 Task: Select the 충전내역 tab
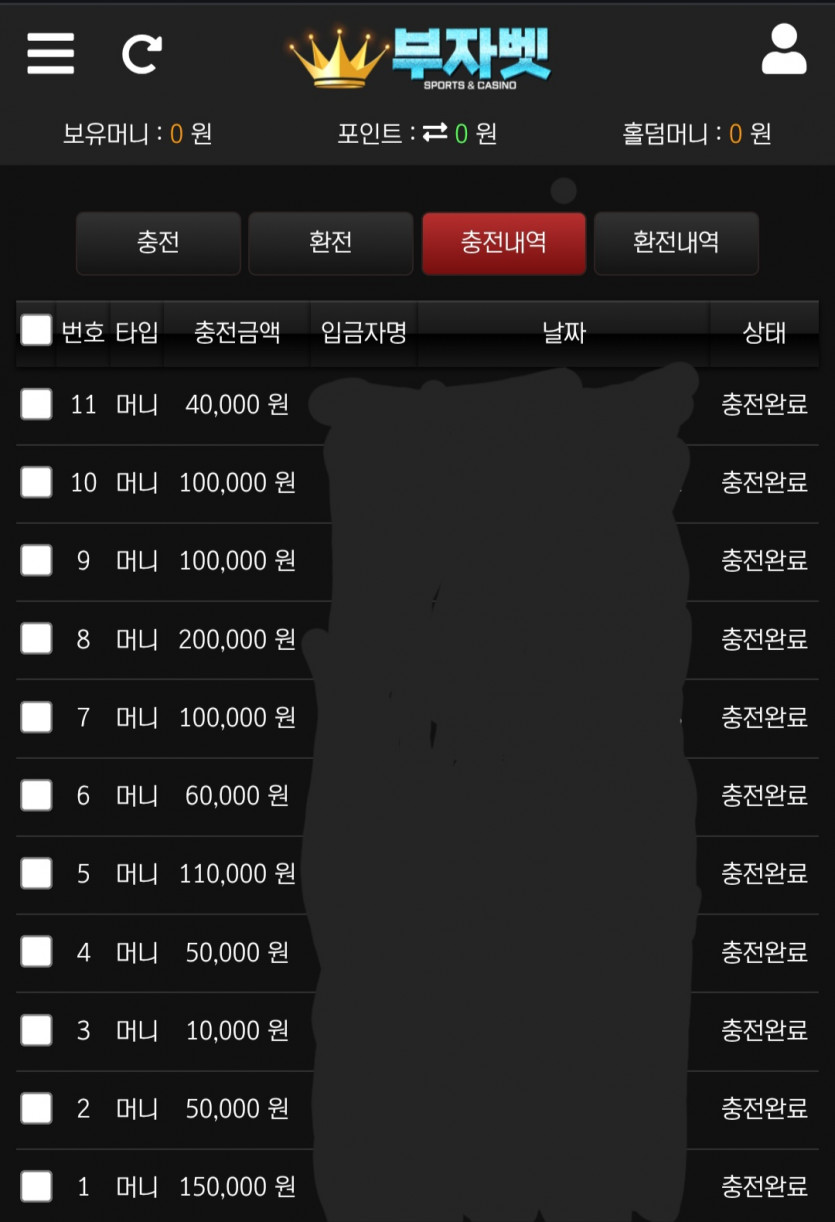[503, 243]
